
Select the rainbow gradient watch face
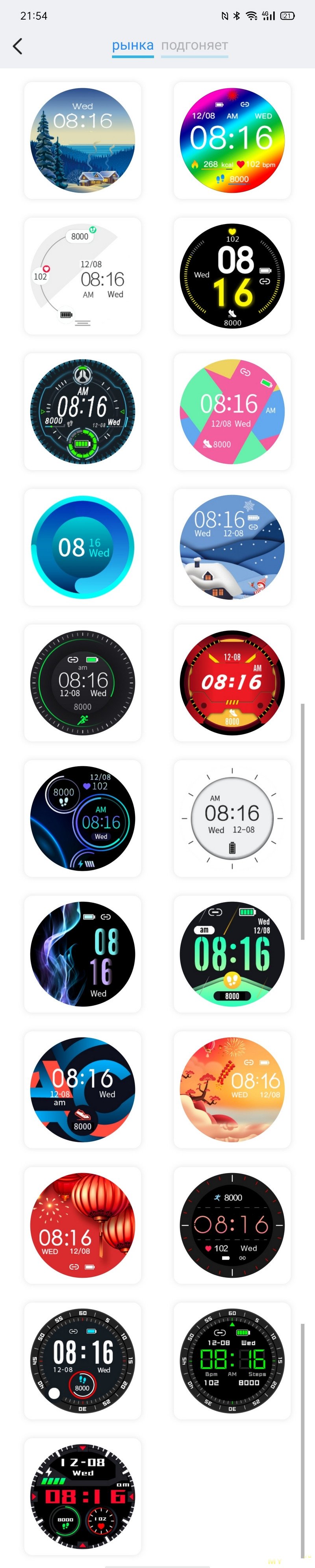coord(232,141)
